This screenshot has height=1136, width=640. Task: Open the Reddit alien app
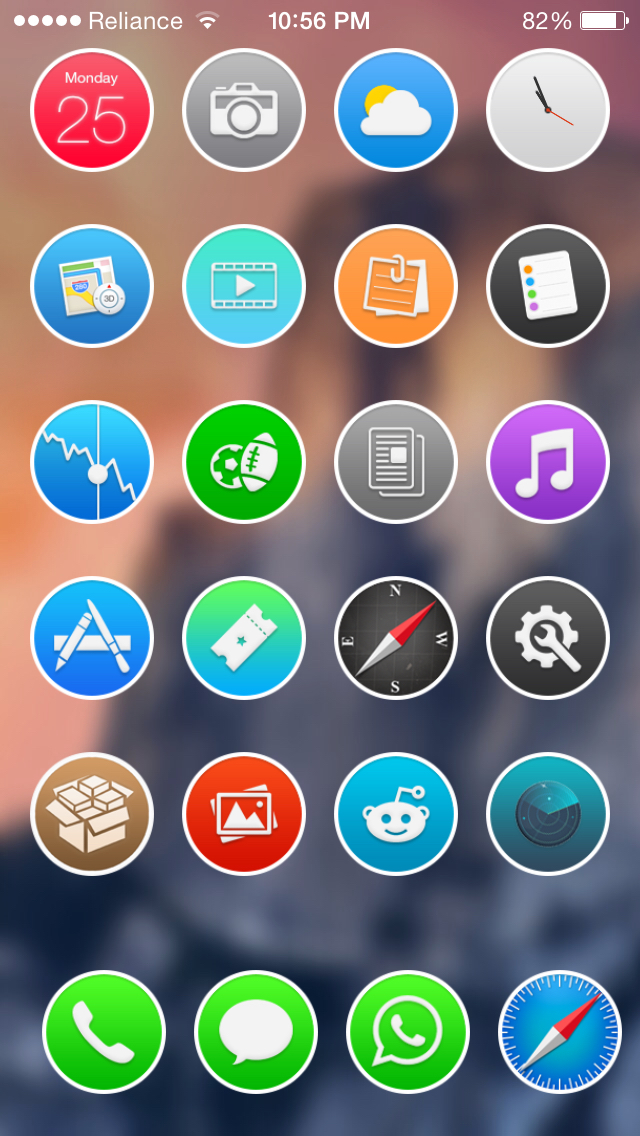click(x=396, y=814)
